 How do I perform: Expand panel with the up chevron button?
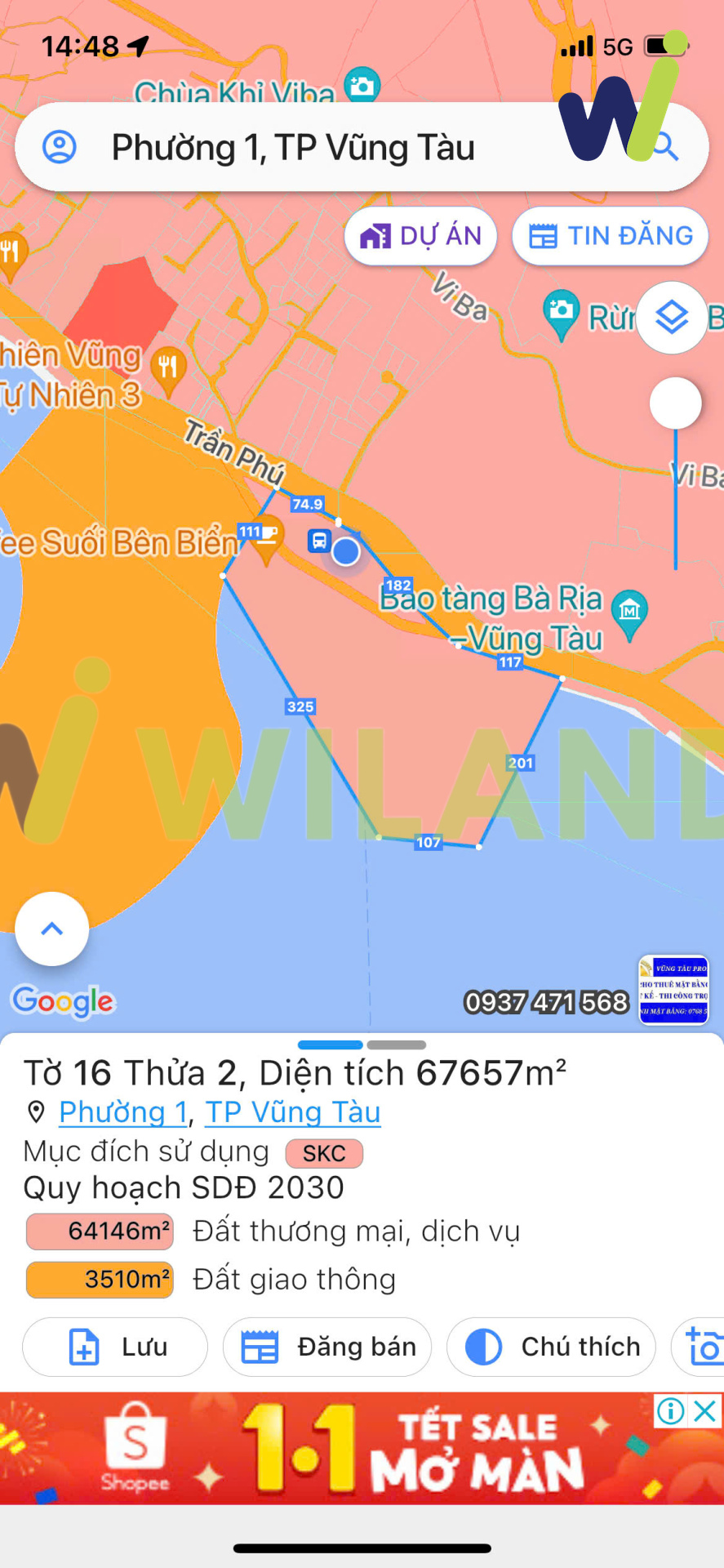51,929
